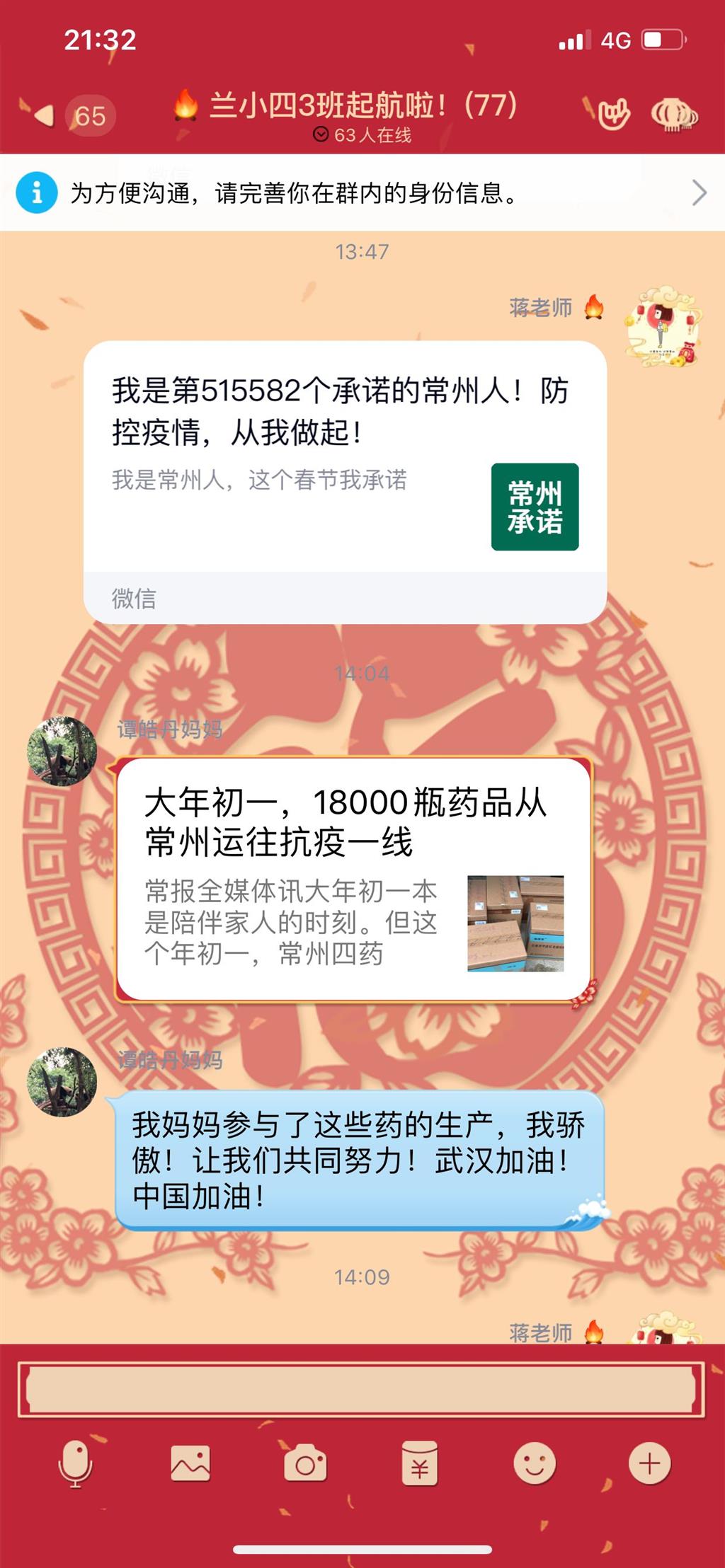Start voice input with microphone
The image size is (725, 1568).
(x=75, y=1463)
